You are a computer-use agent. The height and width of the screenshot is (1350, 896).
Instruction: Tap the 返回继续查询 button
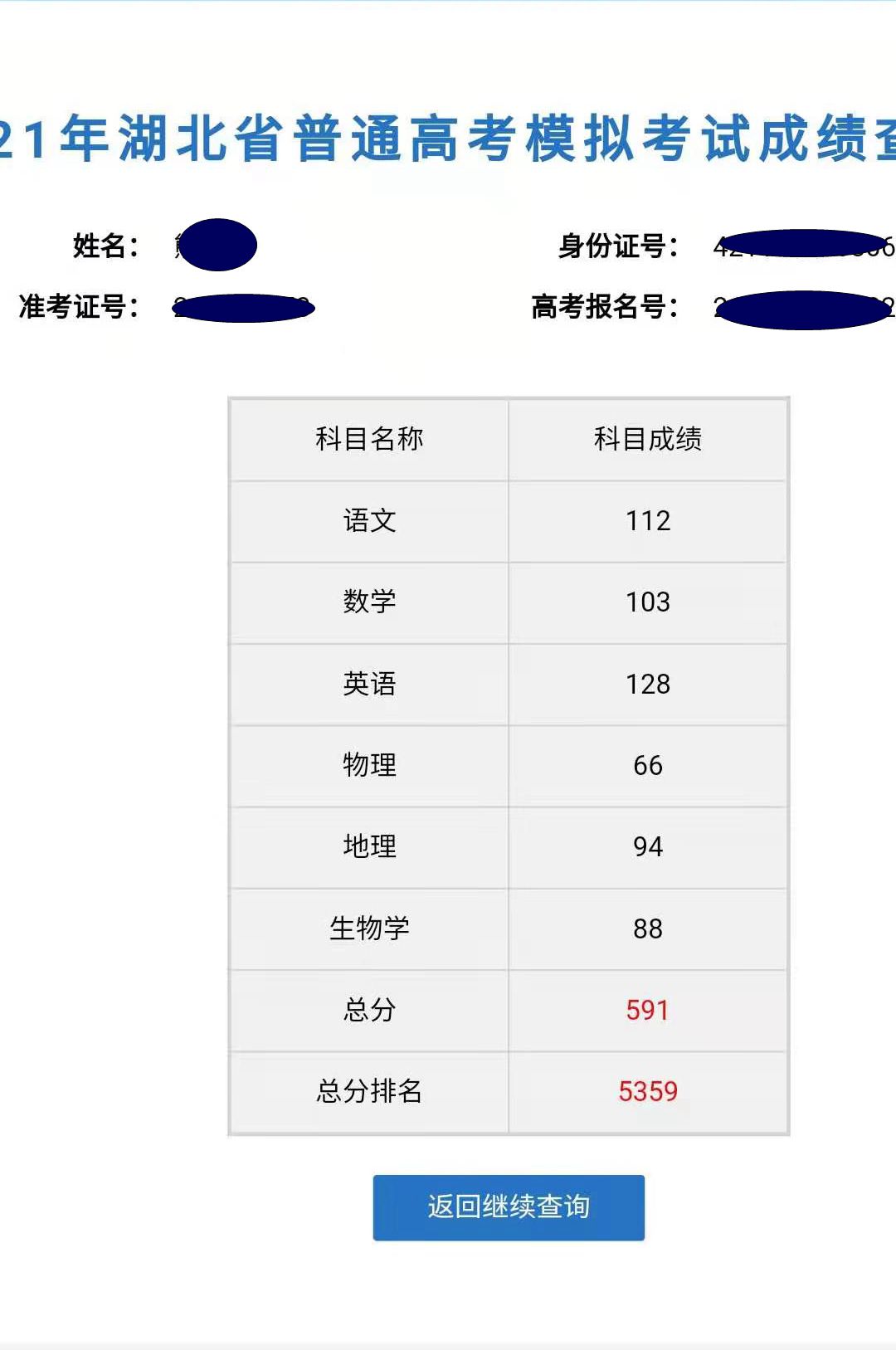click(x=509, y=1207)
